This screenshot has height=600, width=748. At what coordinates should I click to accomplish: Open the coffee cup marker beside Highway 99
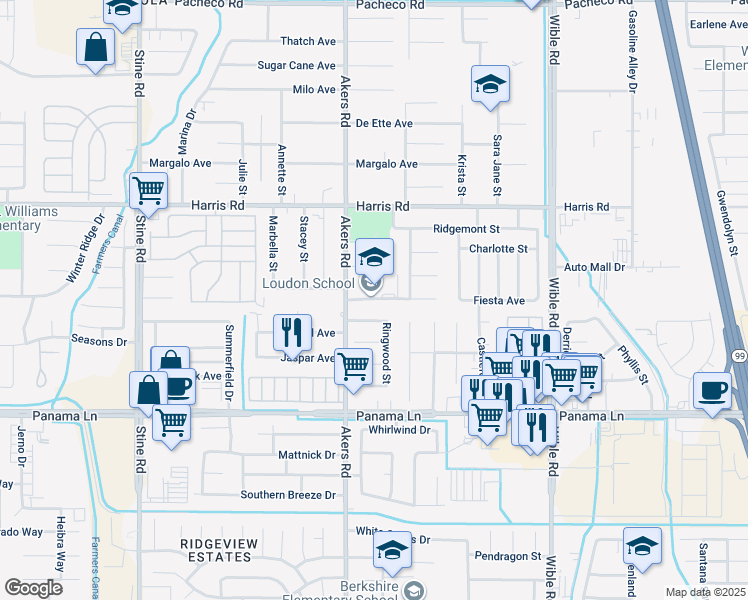(x=713, y=390)
